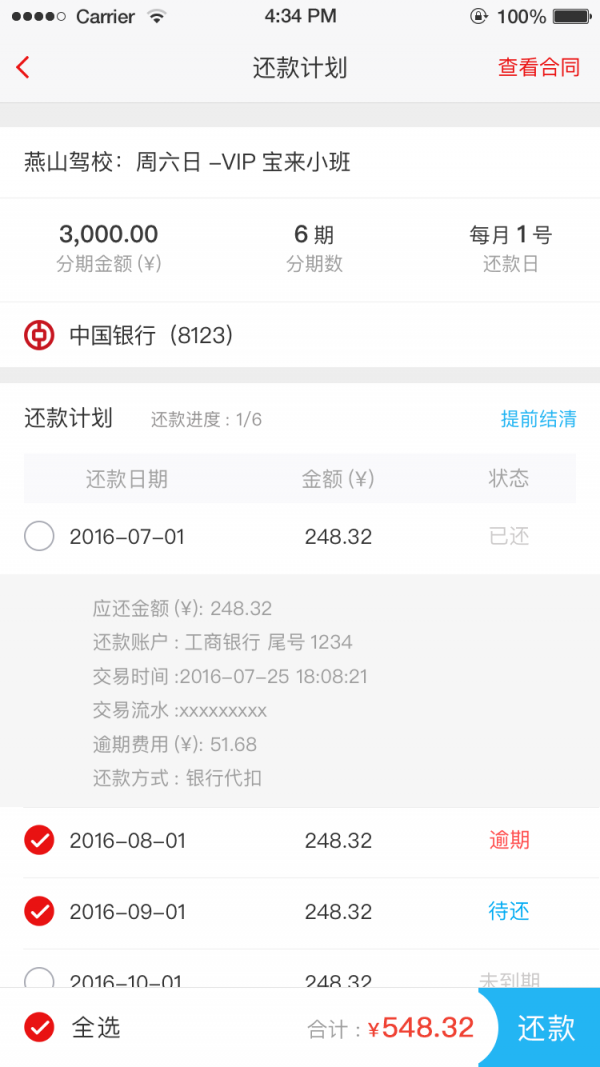Toggle the 全选 select-all checkbox
The height and width of the screenshot is (1067, 600).
pos(39,1027)
